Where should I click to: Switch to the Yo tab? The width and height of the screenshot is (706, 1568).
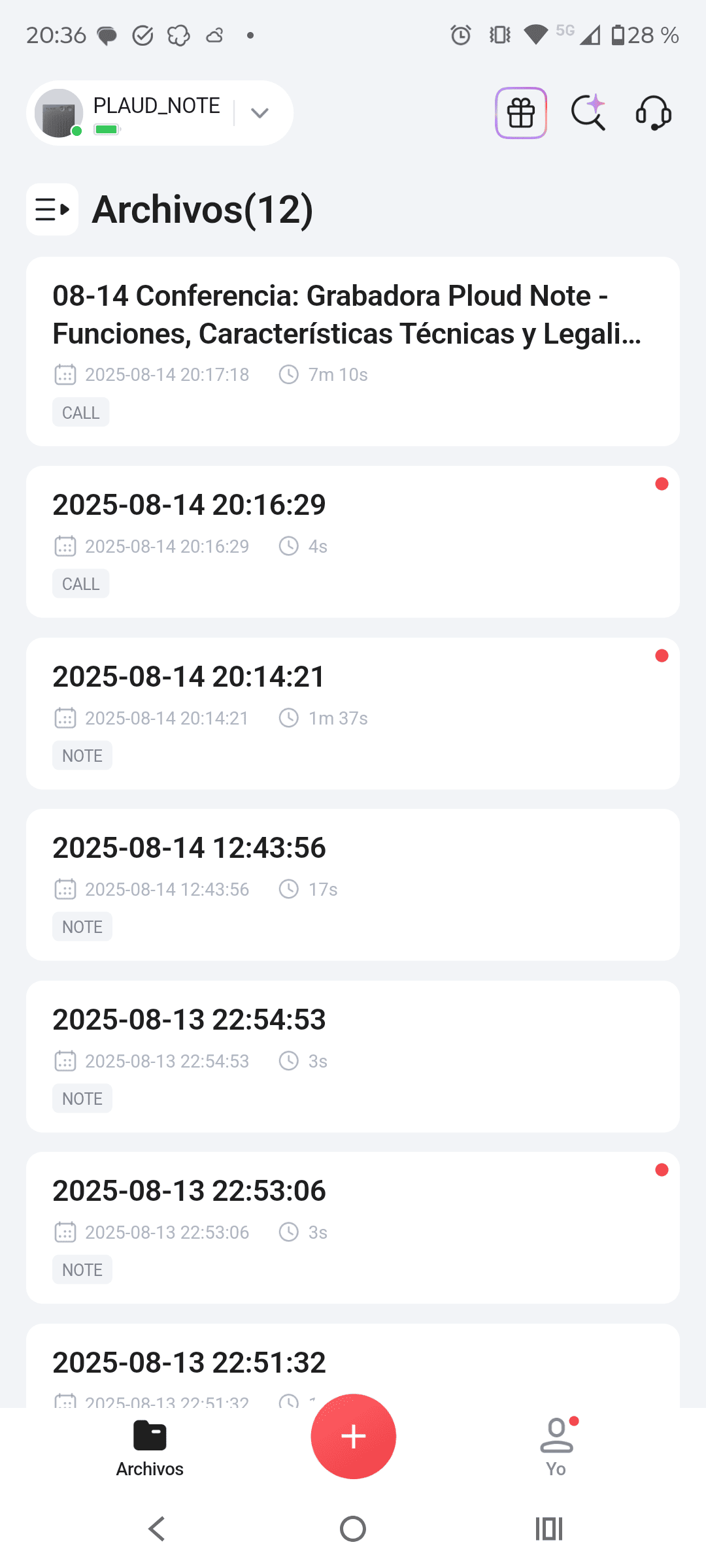[556, 1447]
